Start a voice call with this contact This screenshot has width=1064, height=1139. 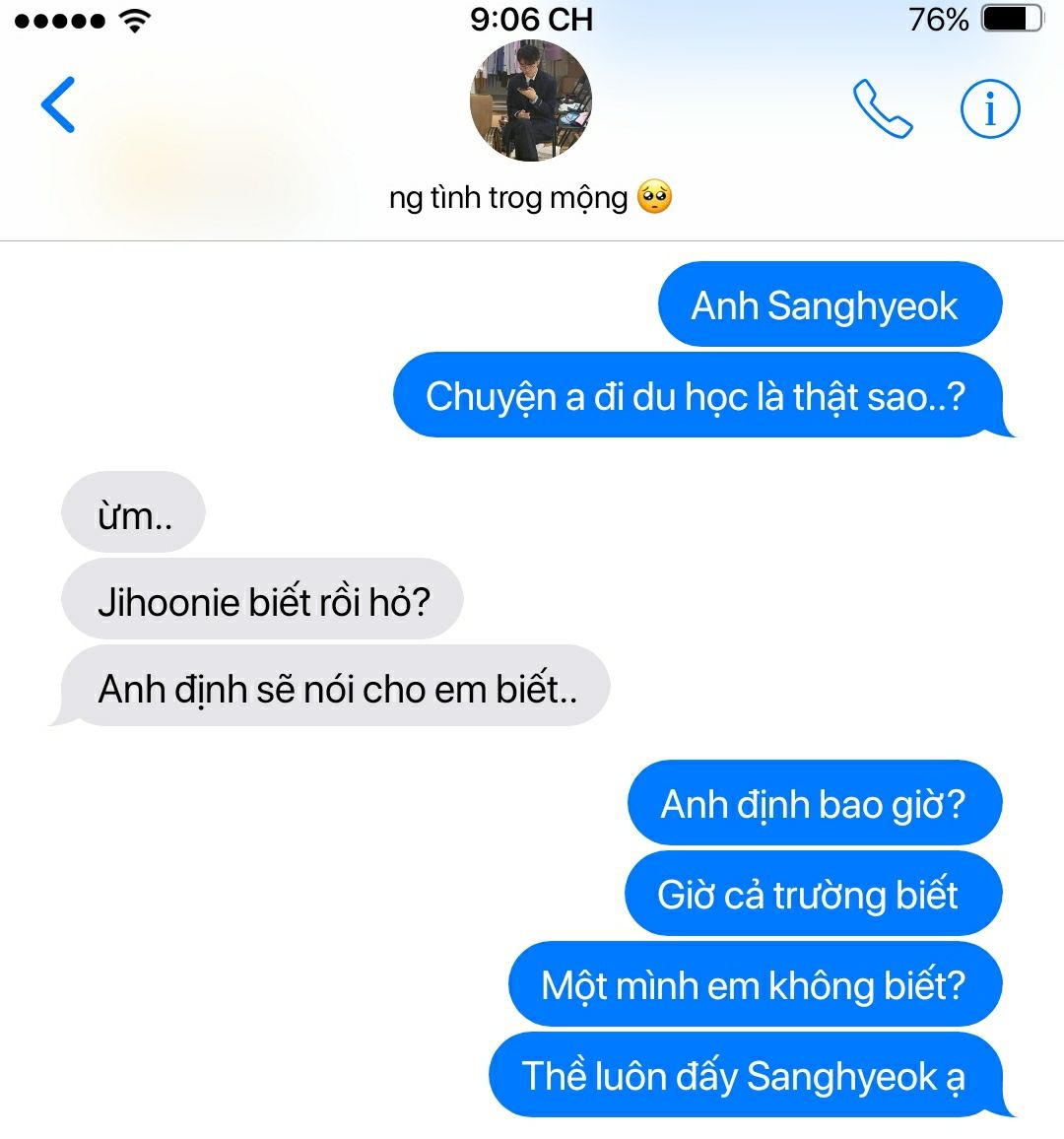(x=883, y=108)
